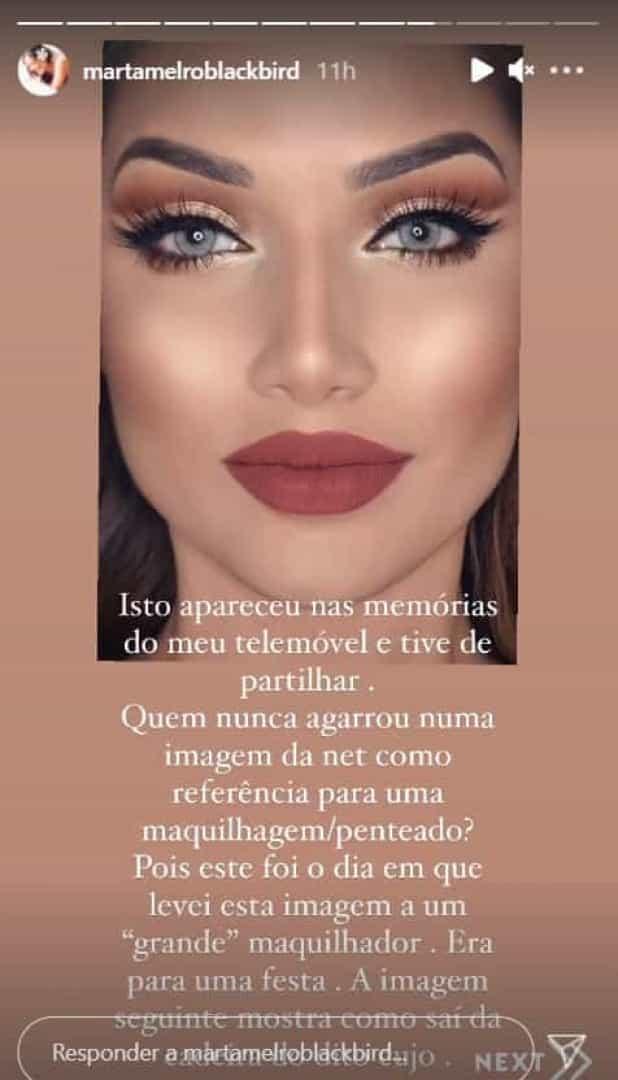Resume story playback with play icon
618x1080 pixels.
(x=482, y=70)
